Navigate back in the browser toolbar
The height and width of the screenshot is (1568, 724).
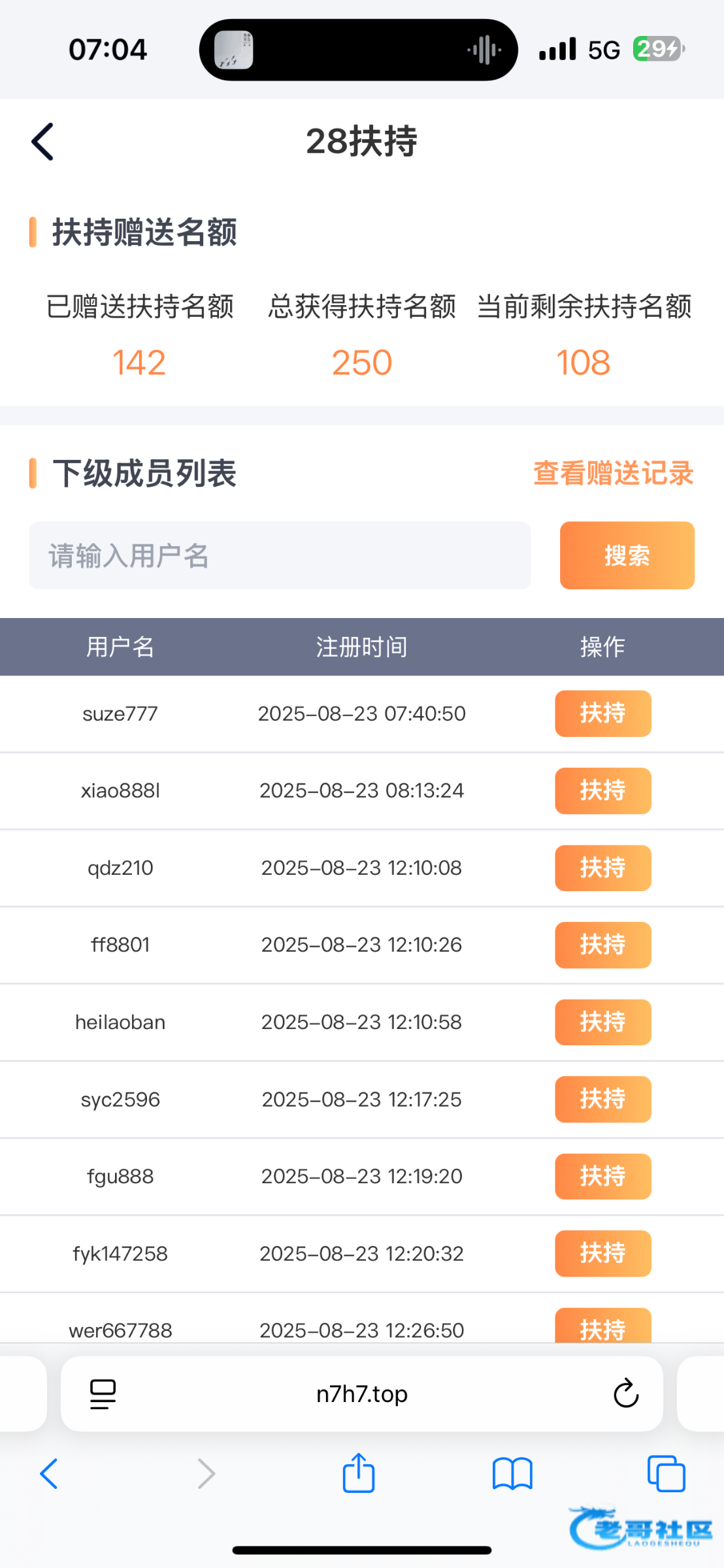(49, 1474)
